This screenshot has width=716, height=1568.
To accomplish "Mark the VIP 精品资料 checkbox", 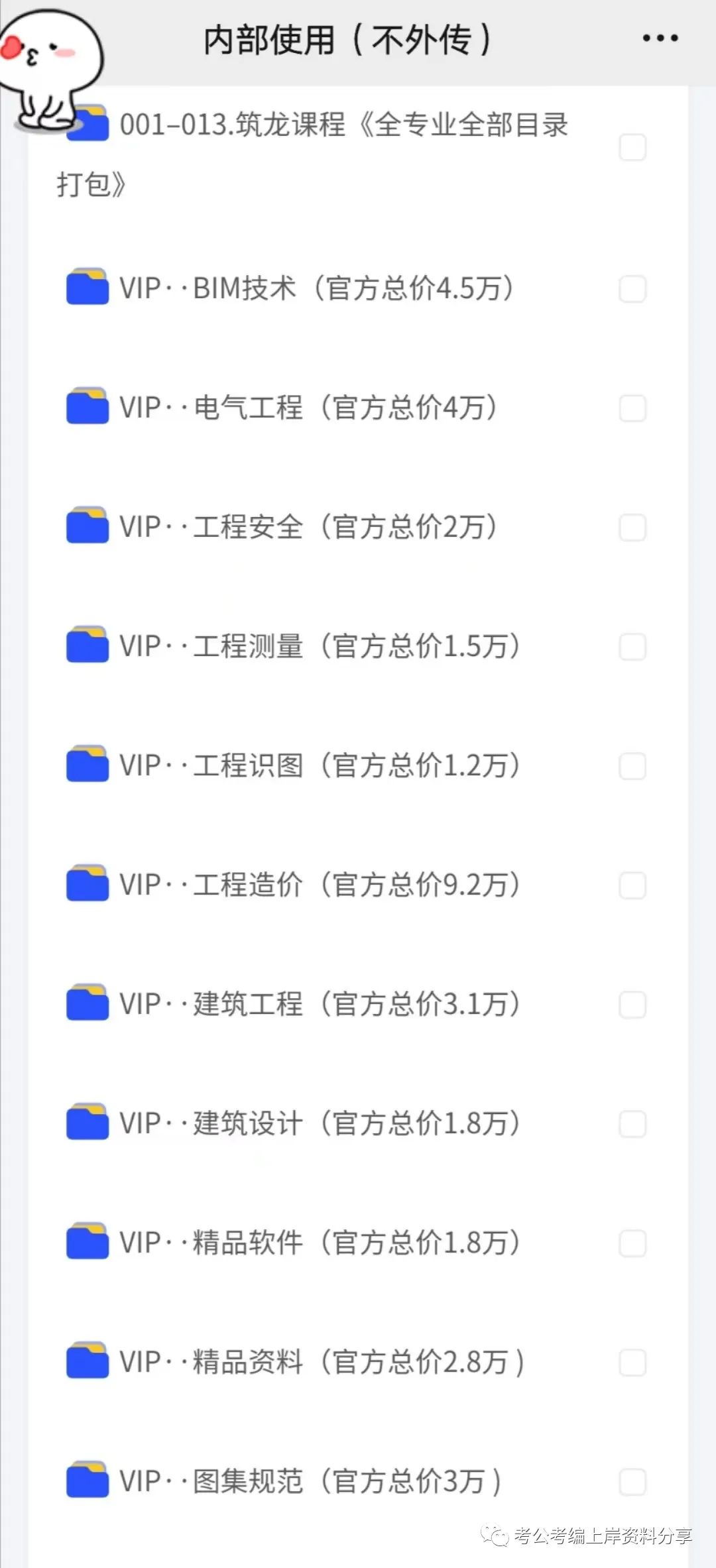I will 632,1363.
